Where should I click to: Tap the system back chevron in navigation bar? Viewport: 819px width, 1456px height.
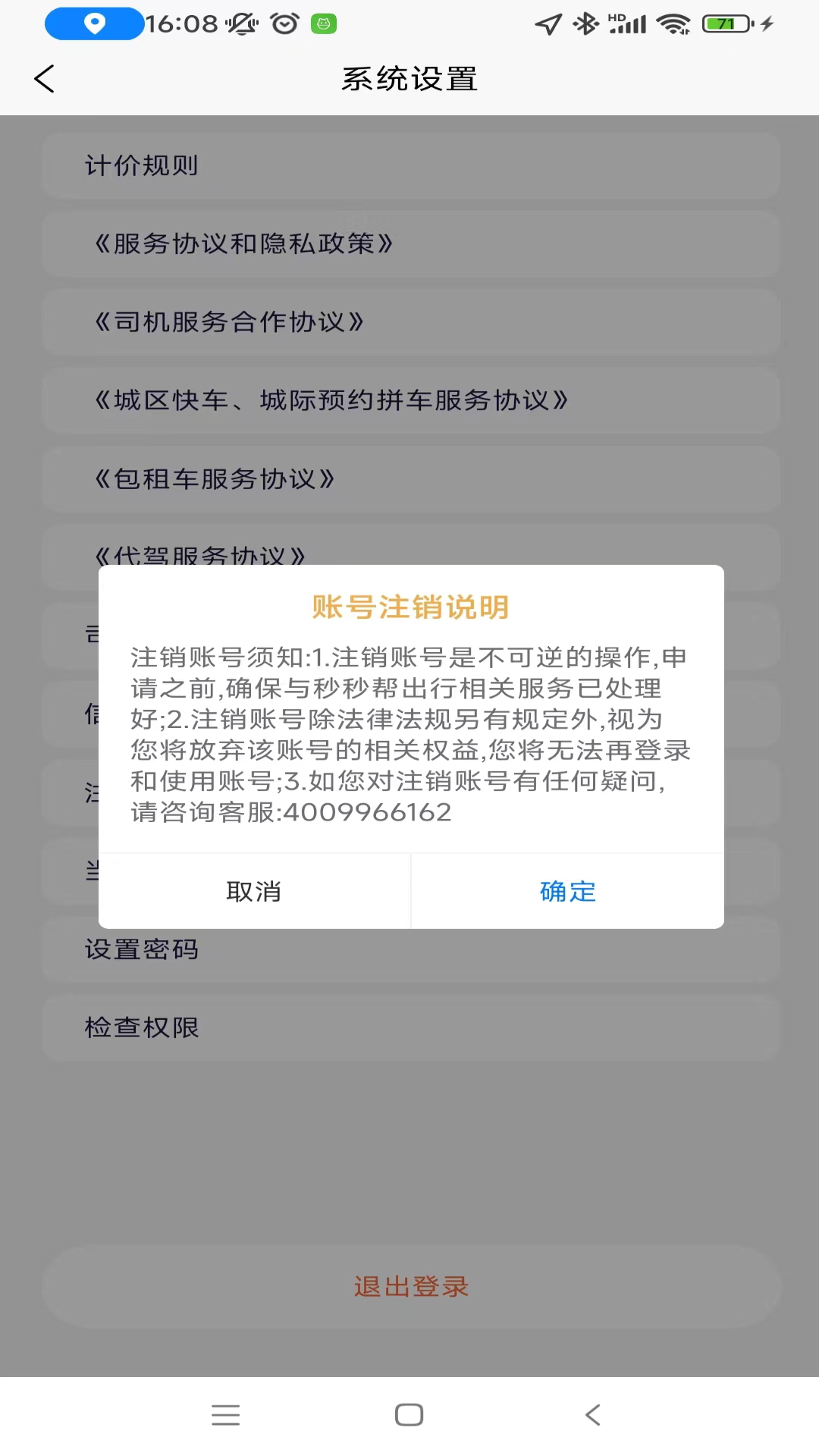click(591, 1414)
